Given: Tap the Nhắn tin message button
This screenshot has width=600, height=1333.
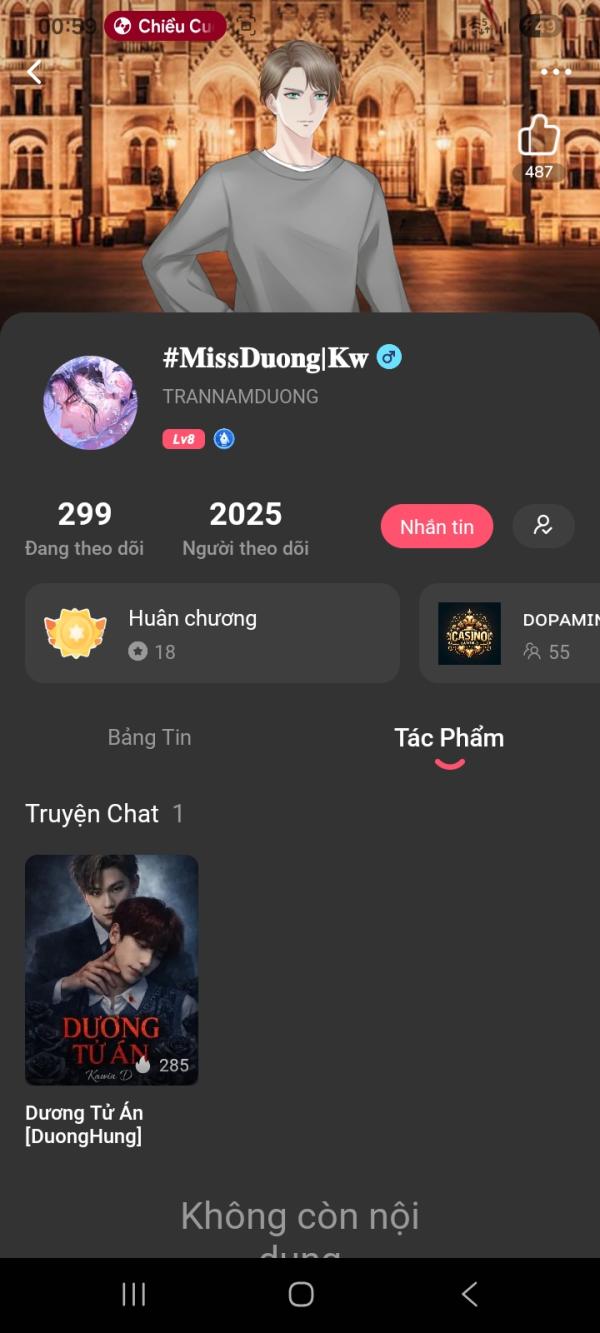Looking at the screenshot, I should coord(437,527).
